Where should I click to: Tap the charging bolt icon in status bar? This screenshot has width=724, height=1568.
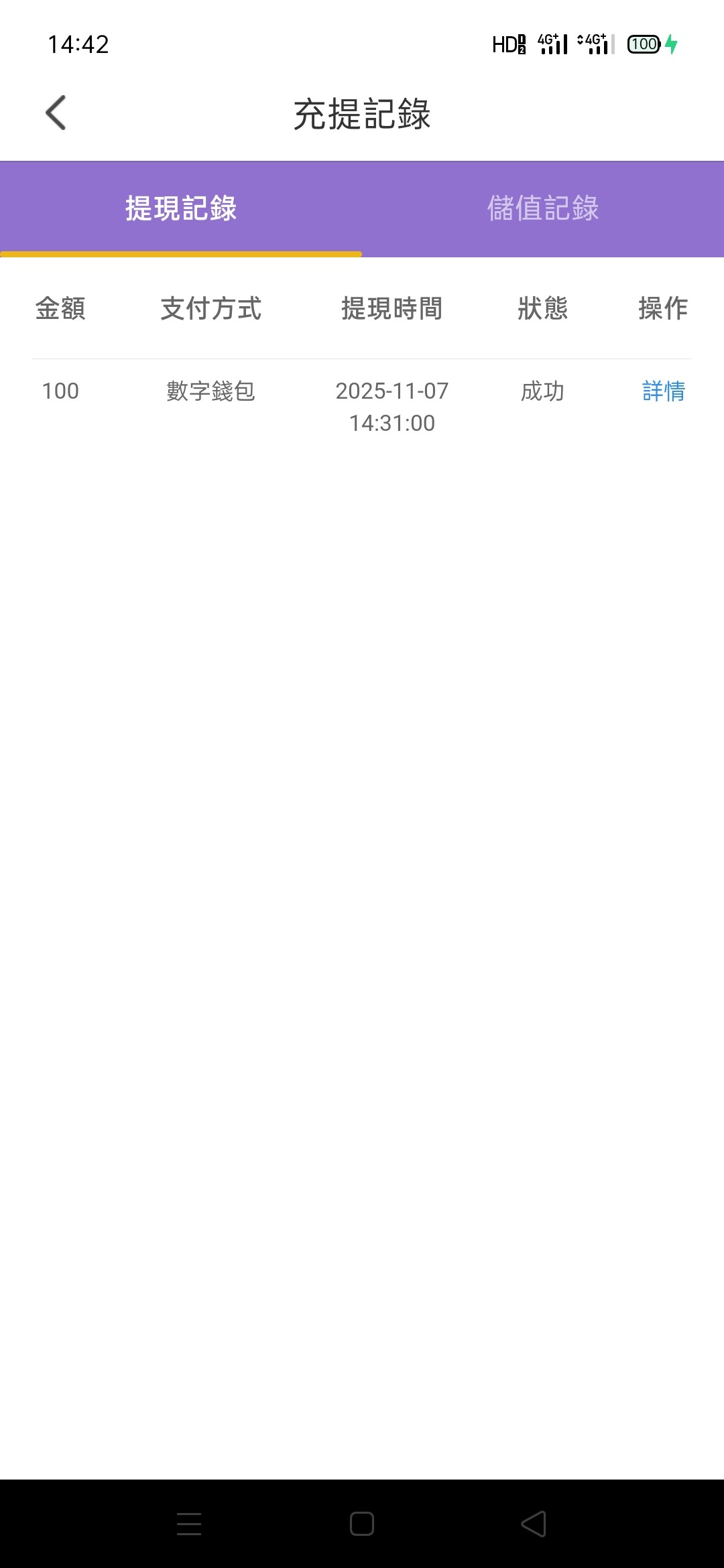[x=672, y=45]
